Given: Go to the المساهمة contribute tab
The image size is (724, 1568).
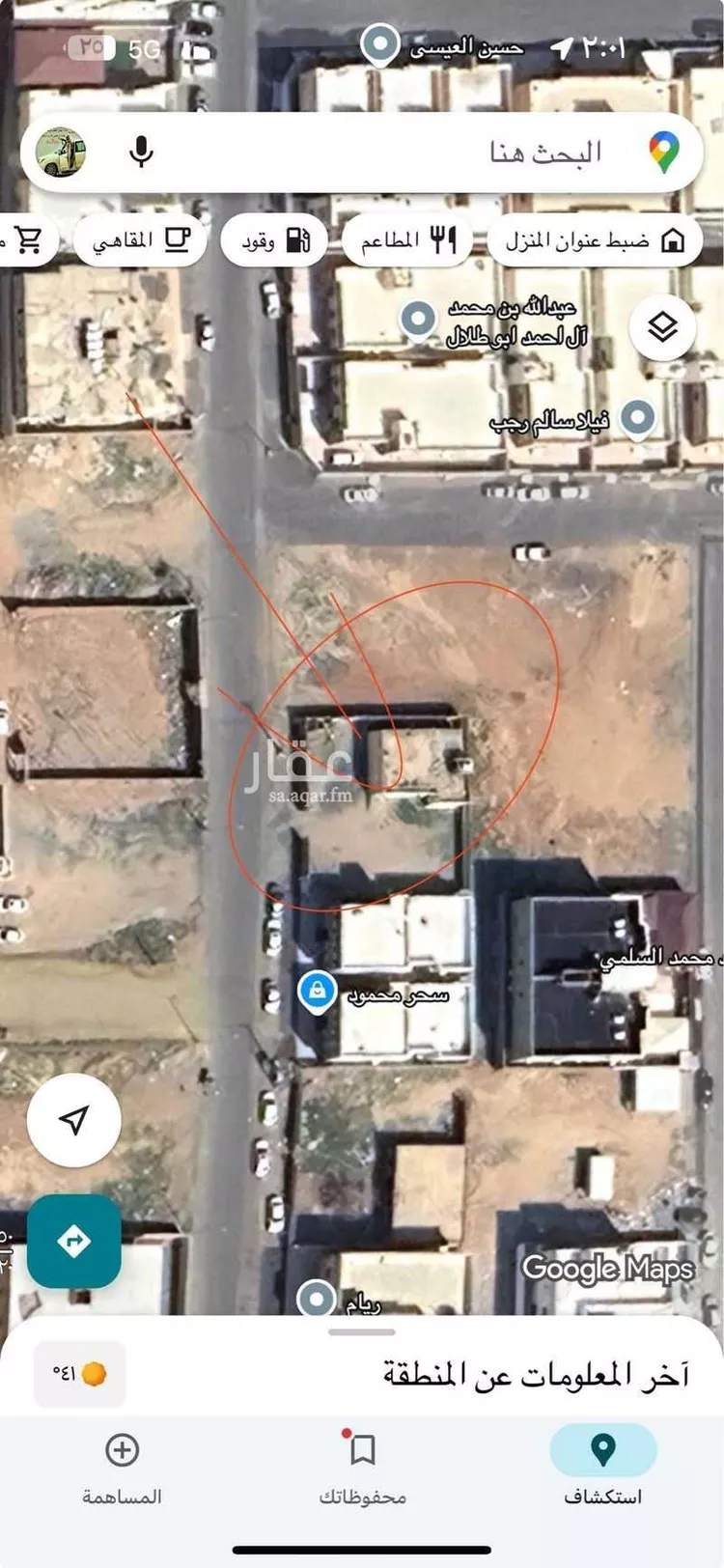Looking at the screenshot, I should [122, 1468].
